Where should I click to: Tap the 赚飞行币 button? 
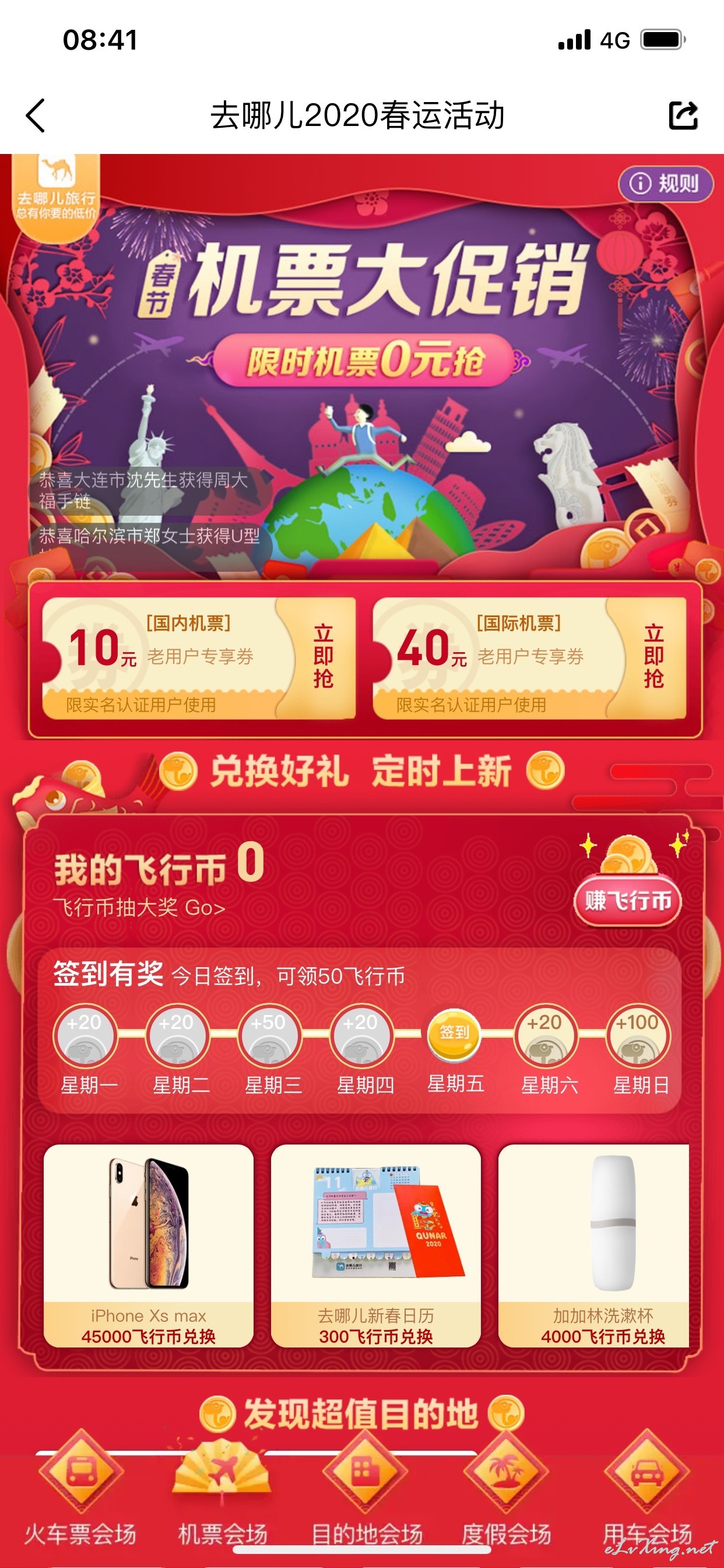[x=627, y=900]
